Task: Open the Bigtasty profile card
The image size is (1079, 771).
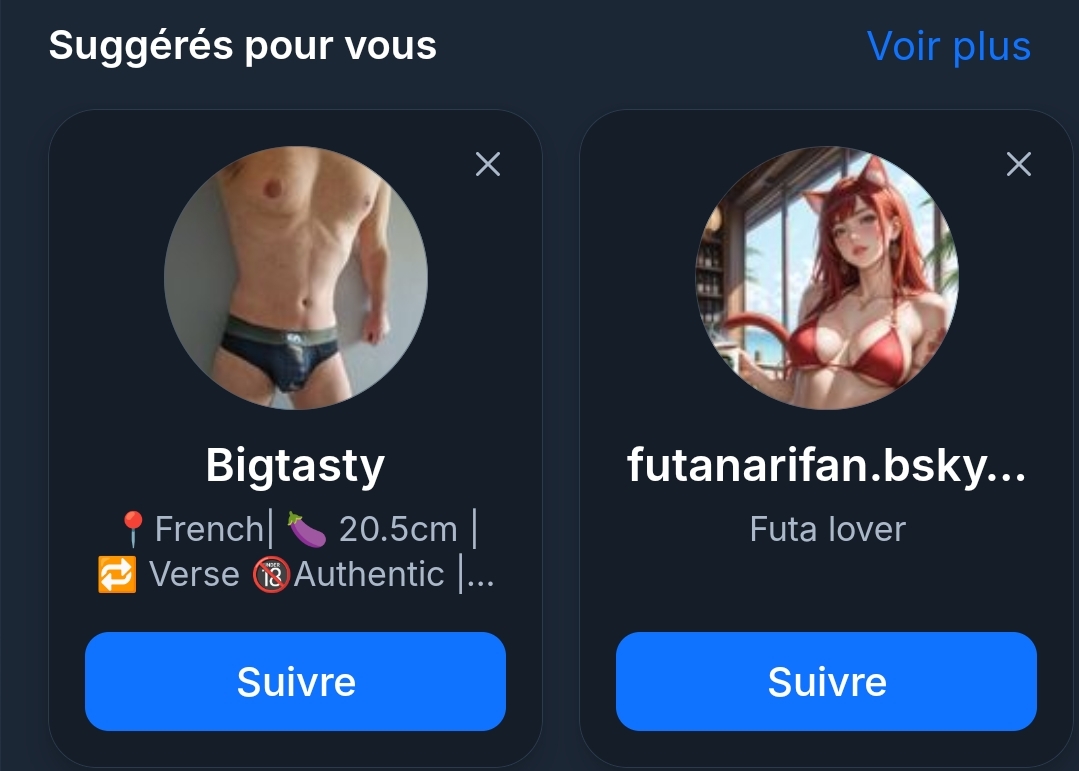Action: [x=295, y=466]
